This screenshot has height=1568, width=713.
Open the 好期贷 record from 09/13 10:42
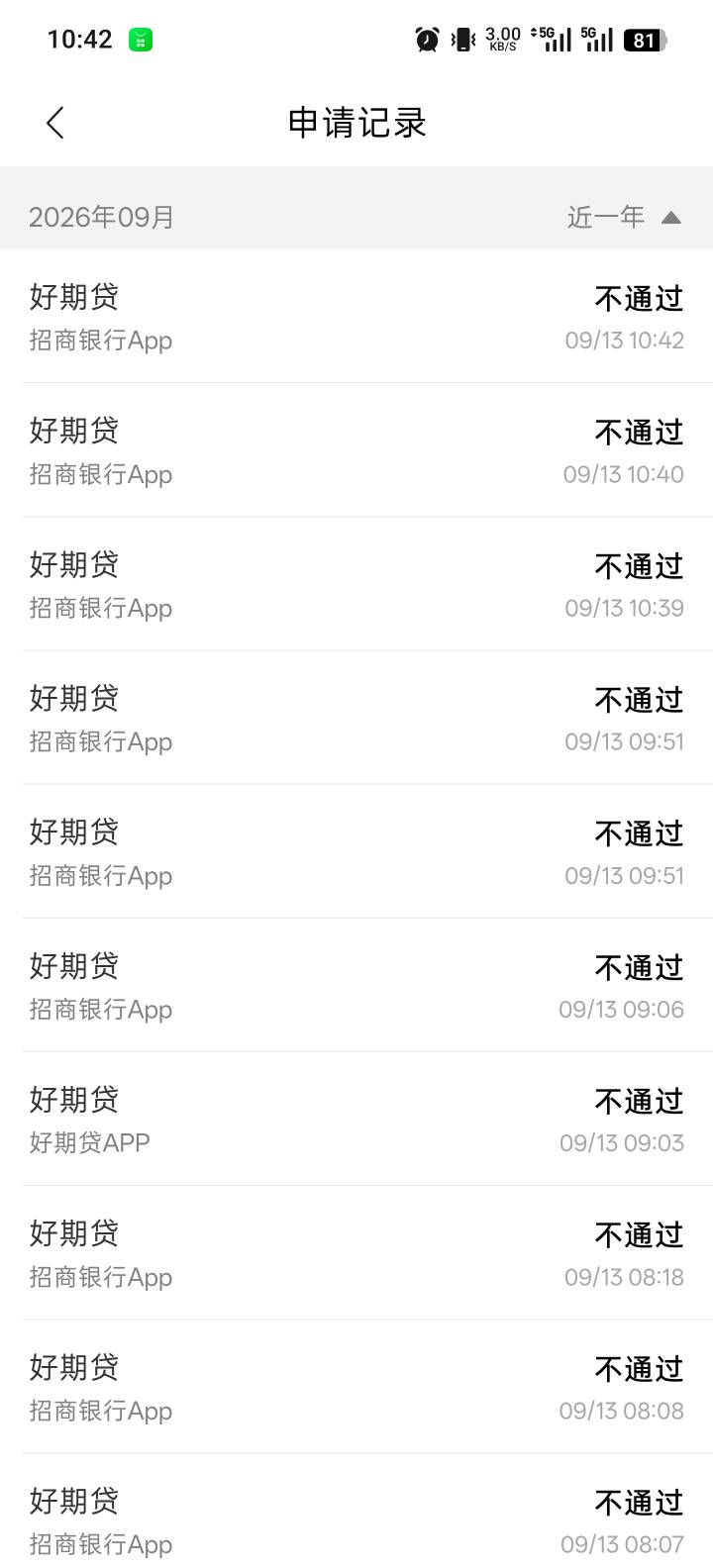pyautogui.click(x=356, y=317)
